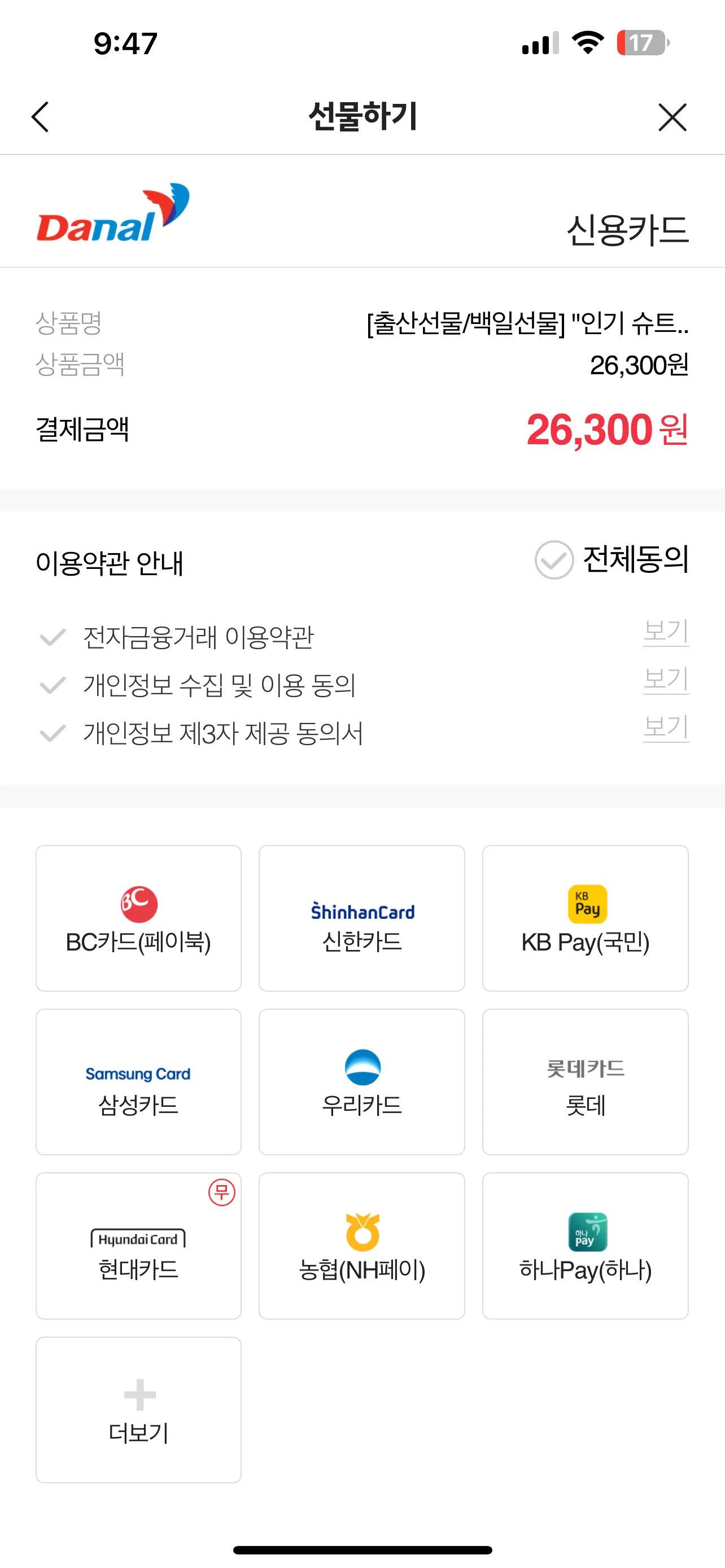
Task: Agree to 개인정보 제3자 제공 동의서
Action: (53, 733)
